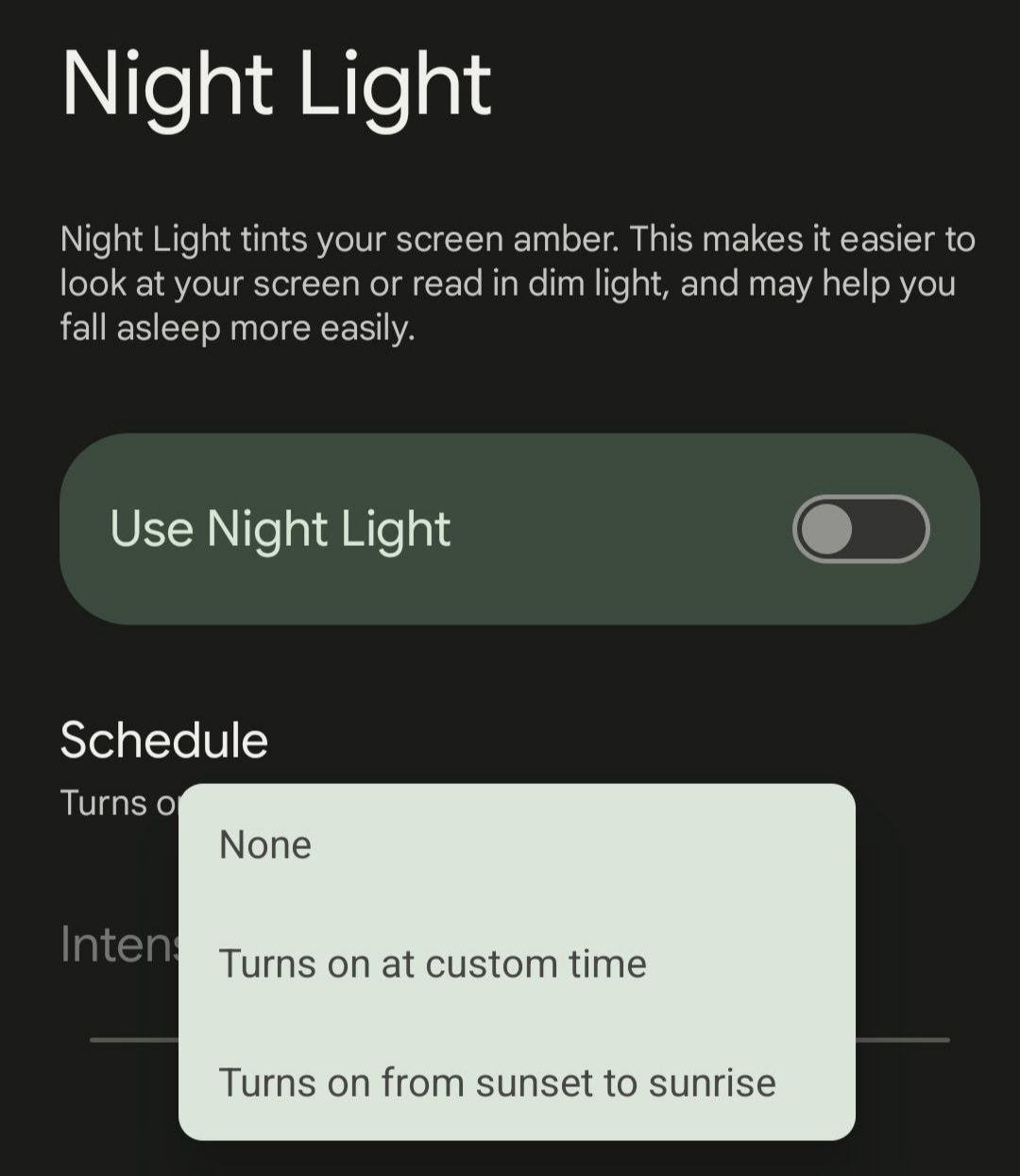Select Turns on from sunset to sunrise
Screen dimensions: 1020x1176
[497, 1082]
